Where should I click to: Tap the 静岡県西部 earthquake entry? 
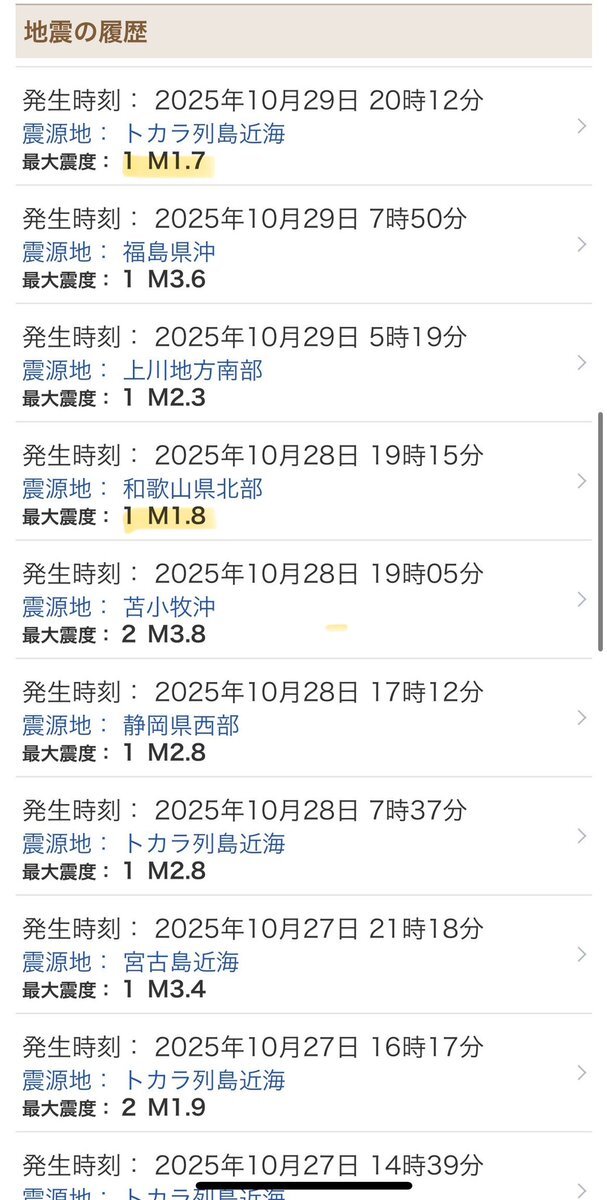click(300, 718)
